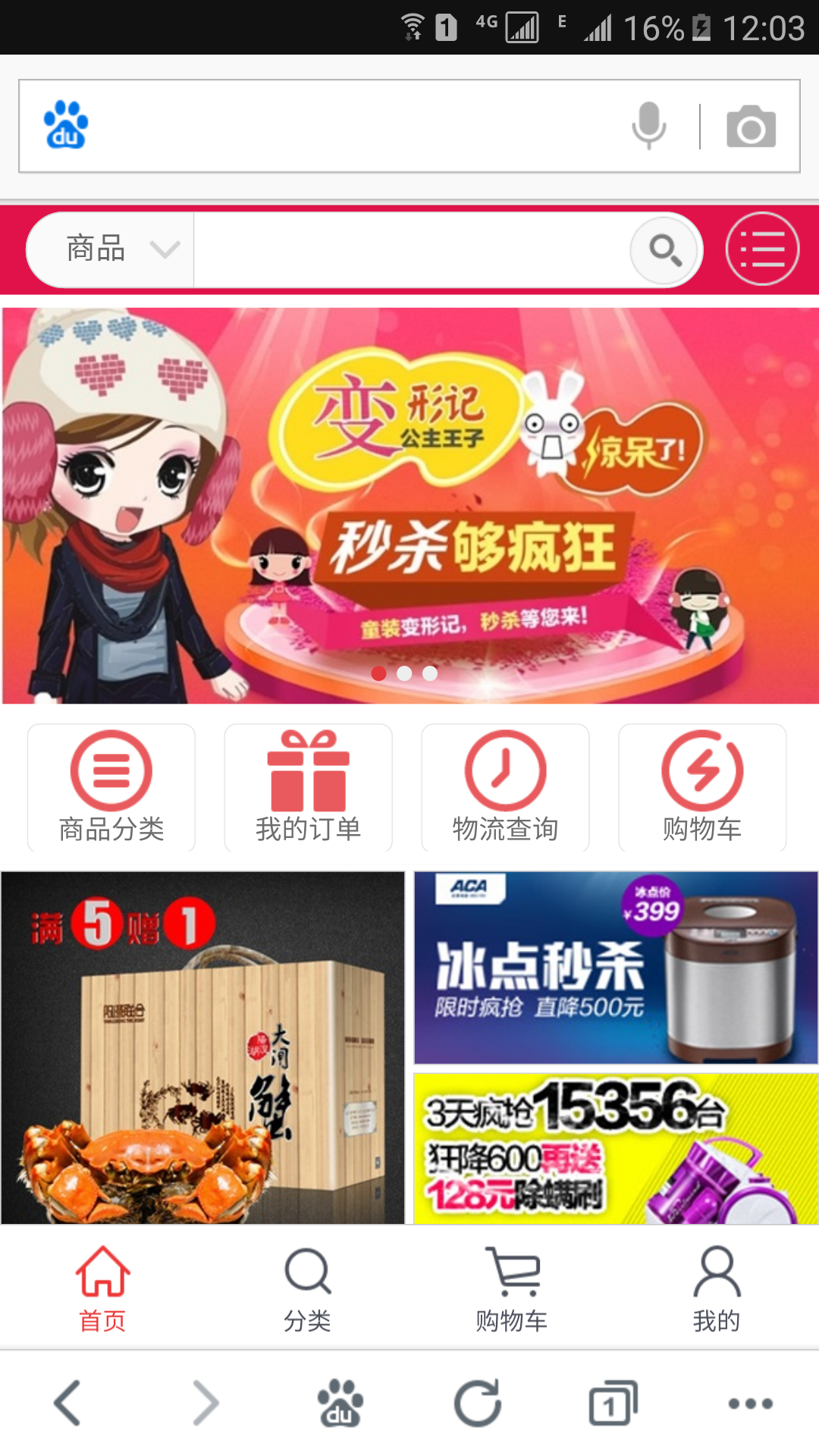Reload the page in the browser toolbar
This screenshot has height=1456, width=819.
tap(477, 1403)
